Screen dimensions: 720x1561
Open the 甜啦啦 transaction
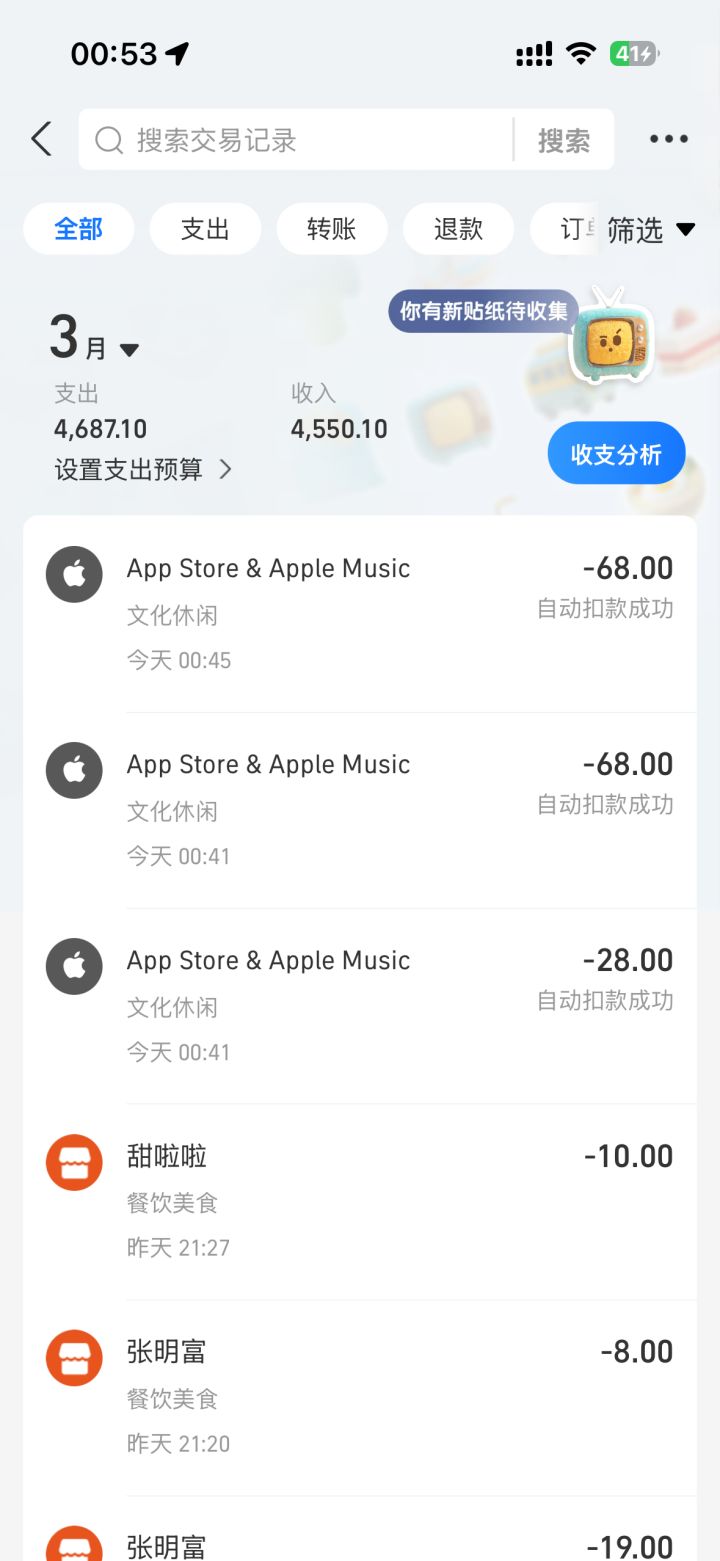(x=360, y=1201)
